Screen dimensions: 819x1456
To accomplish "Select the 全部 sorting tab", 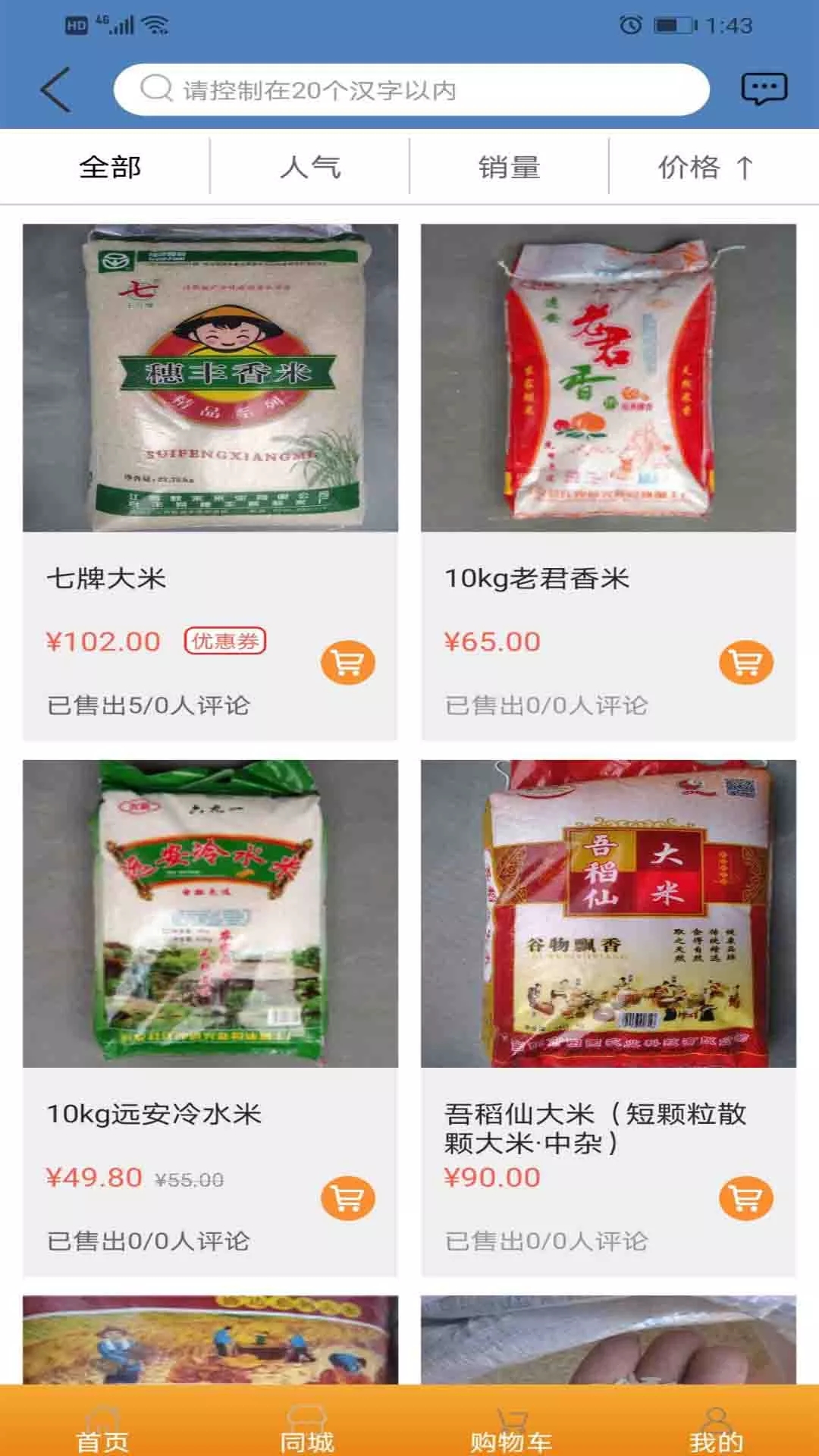I will 111,167.
